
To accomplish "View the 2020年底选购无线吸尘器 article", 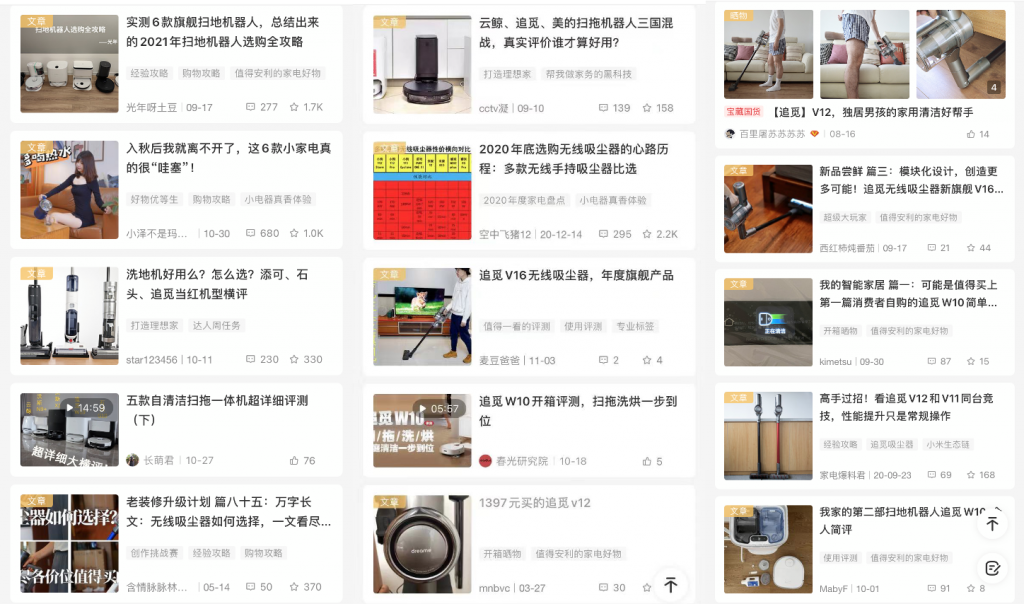I will pyautogui.click(x=575, y=158).
